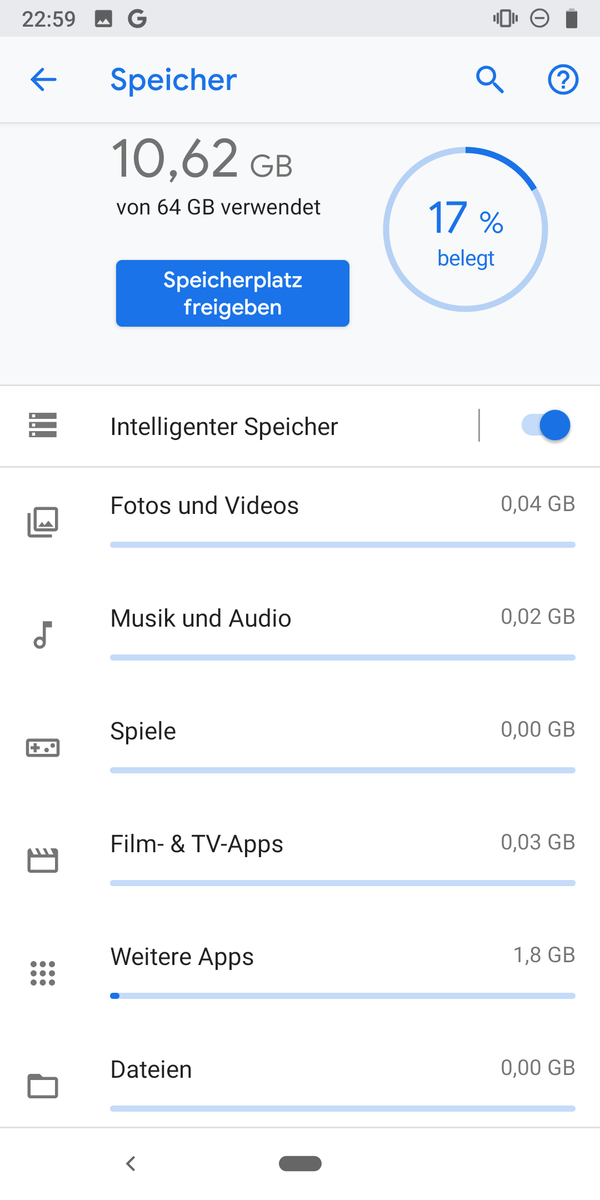This screenshot has width=600, height=1200.
Task: Open Musik und Audio storage details
Action: (x=300, y=632)
